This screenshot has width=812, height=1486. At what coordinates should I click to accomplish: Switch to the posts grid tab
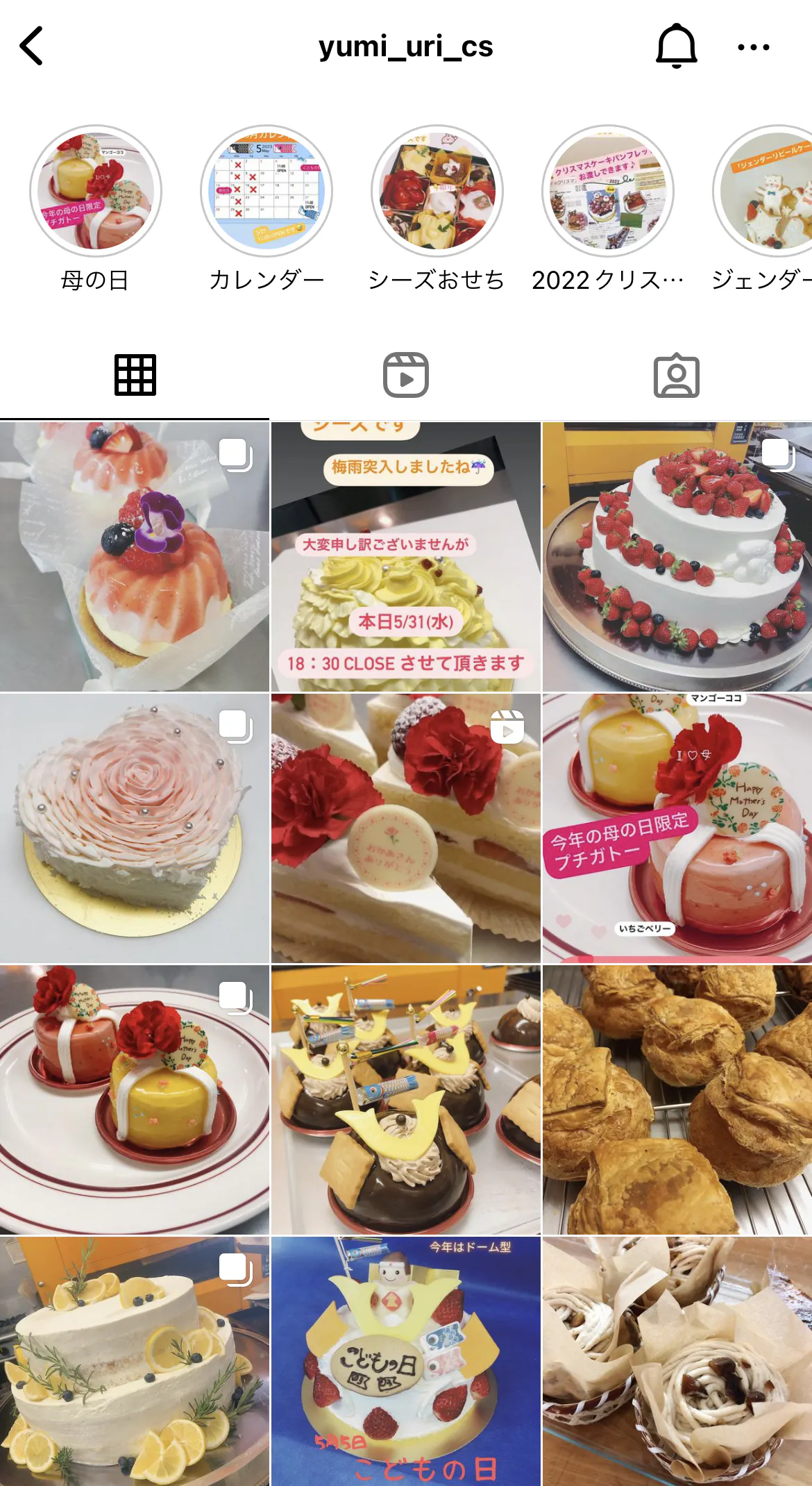click(x=135, y=376)
